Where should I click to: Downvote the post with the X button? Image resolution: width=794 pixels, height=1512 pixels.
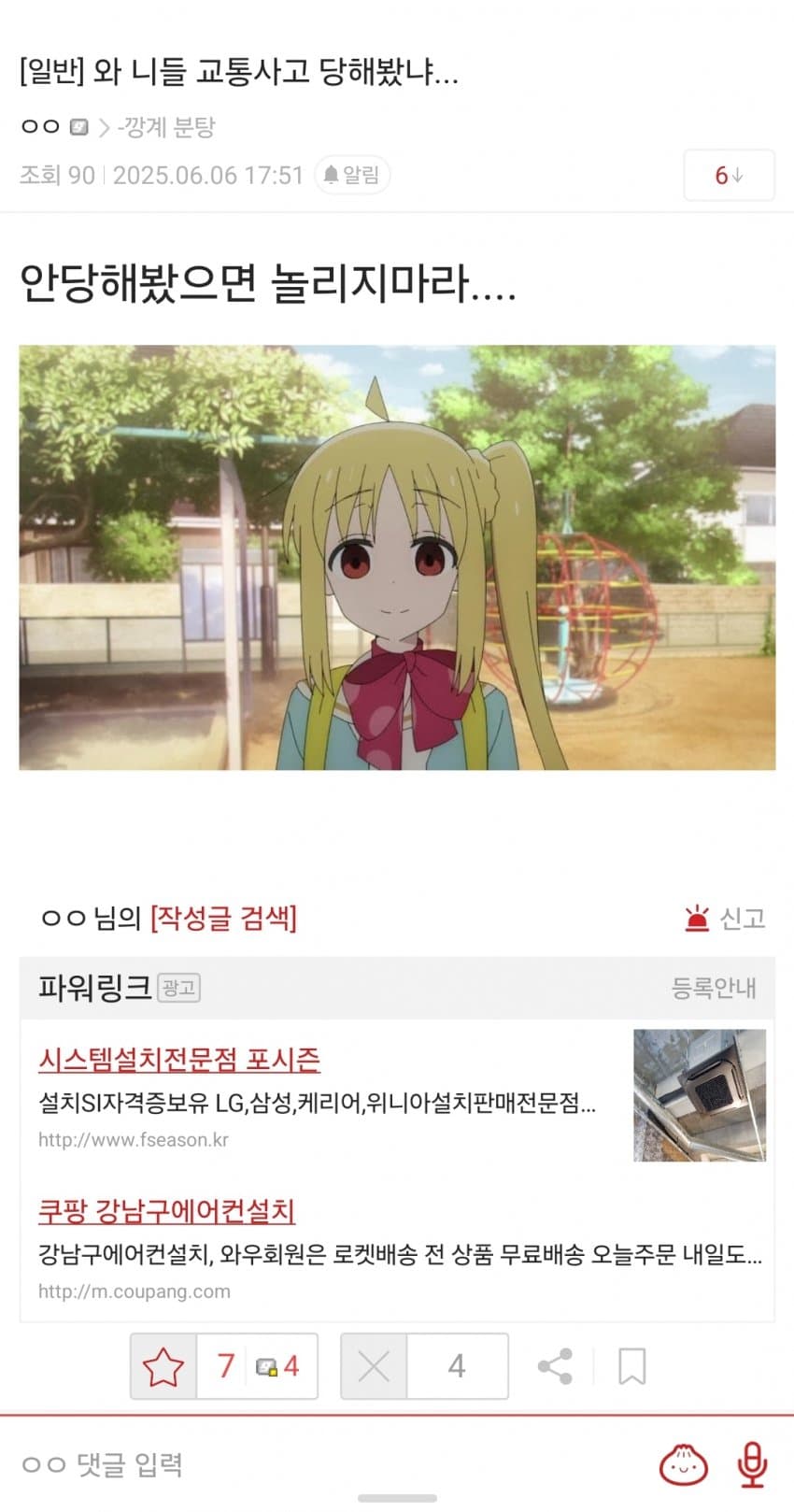coord(374,1366)
